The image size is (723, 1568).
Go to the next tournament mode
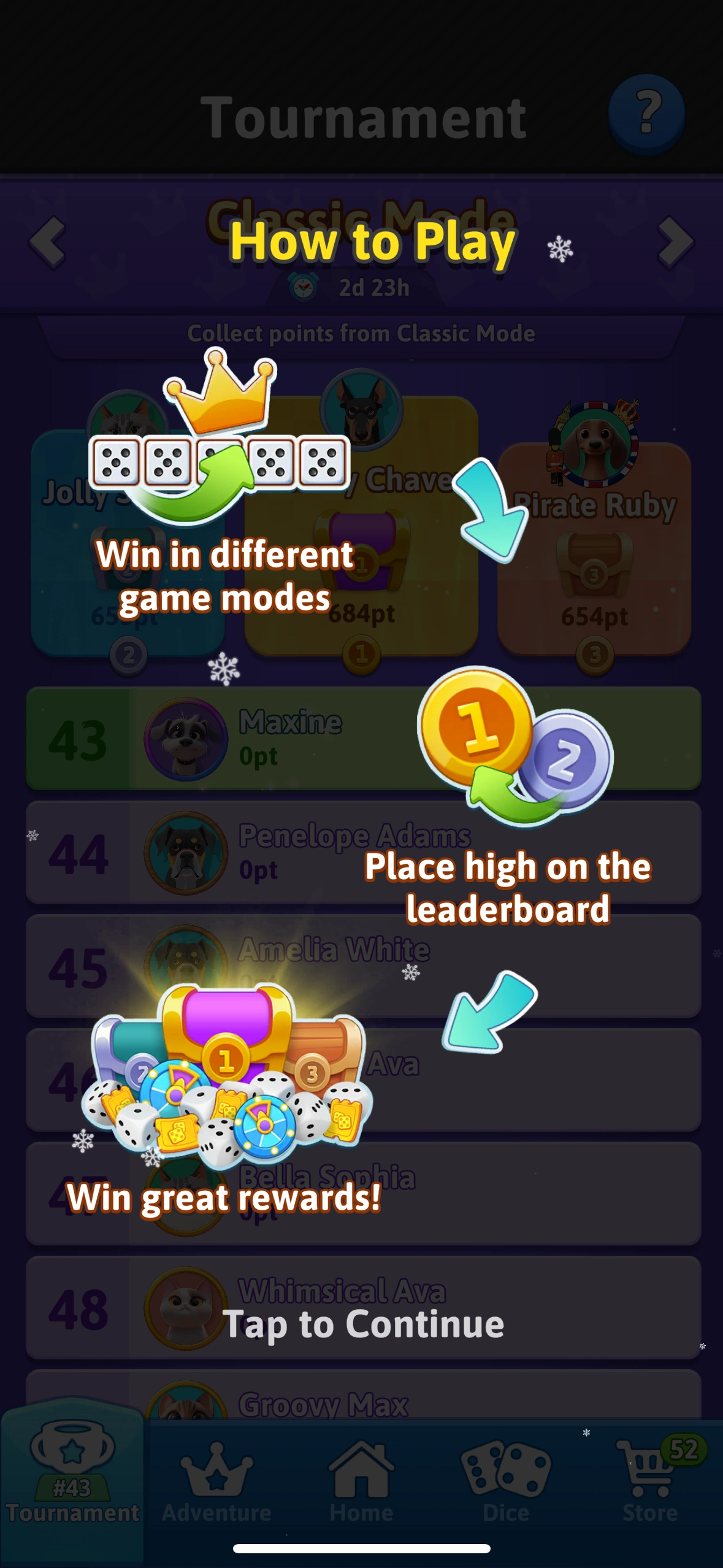[x=675, y=242]
